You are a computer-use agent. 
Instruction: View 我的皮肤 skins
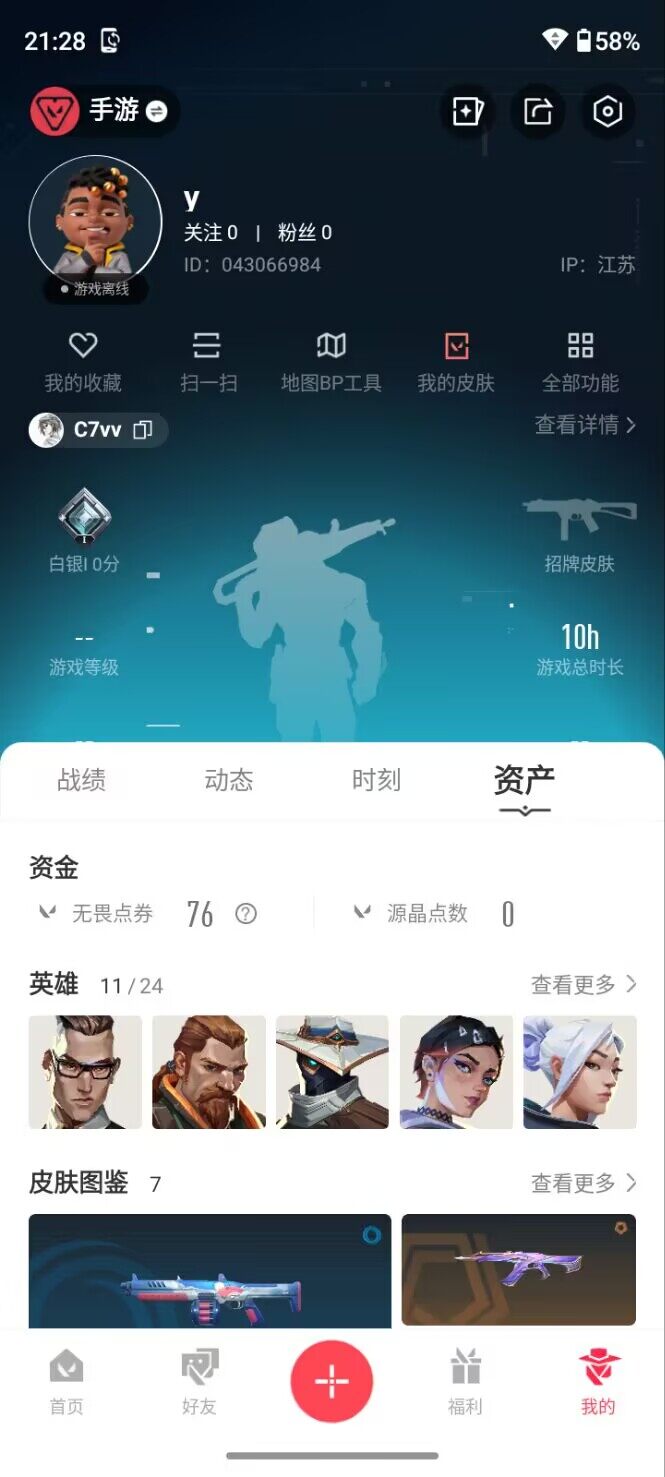click(456, 362)
